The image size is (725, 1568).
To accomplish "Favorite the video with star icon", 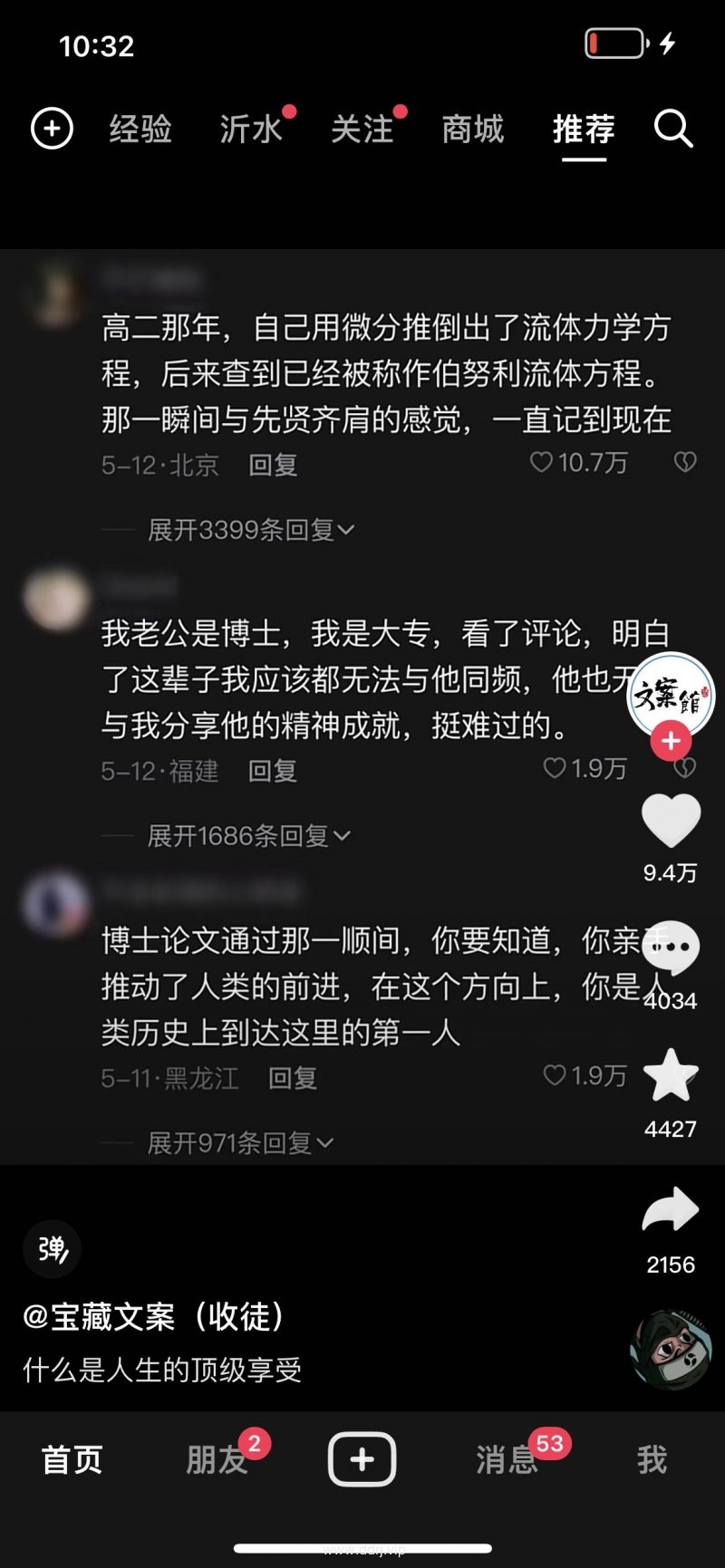I will coord(671,1076).
